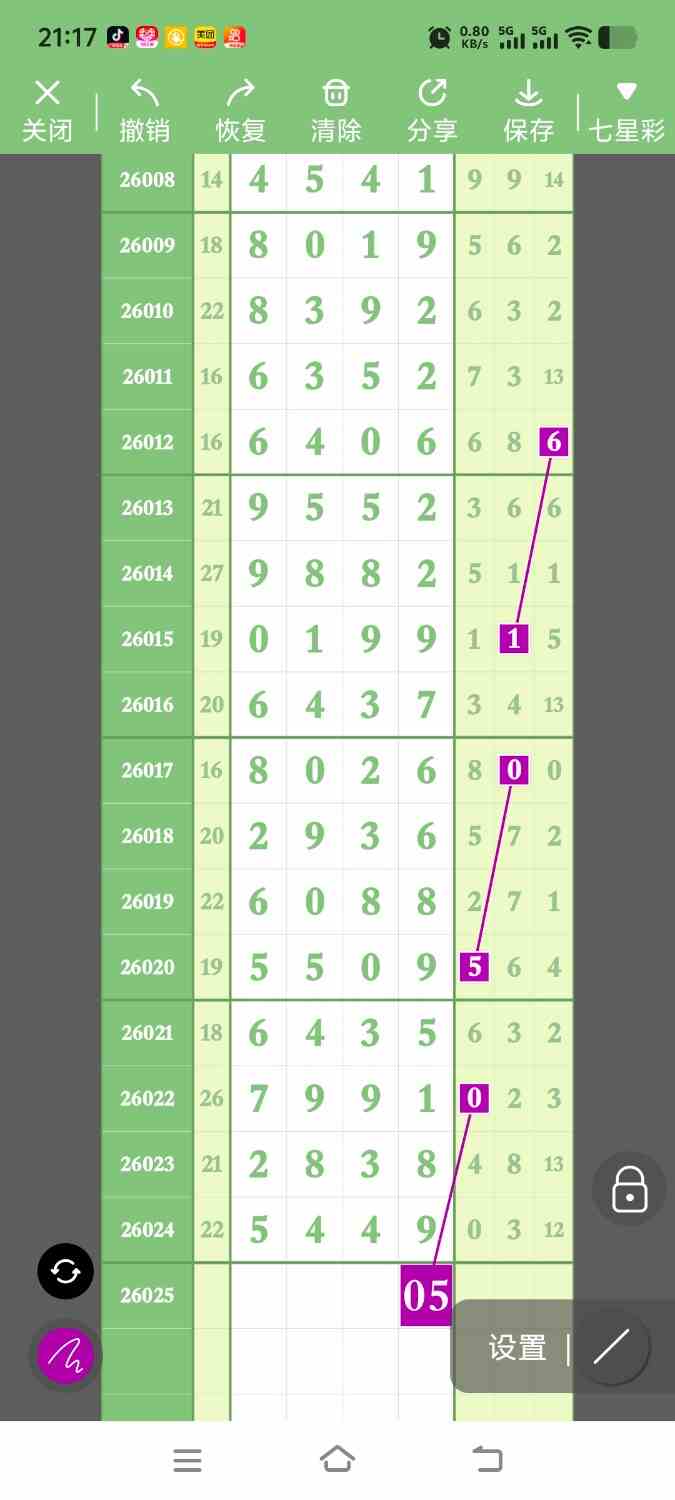Choose the straight line drawing tool
Screen dimensions: 675x1500
point(611,1348)
